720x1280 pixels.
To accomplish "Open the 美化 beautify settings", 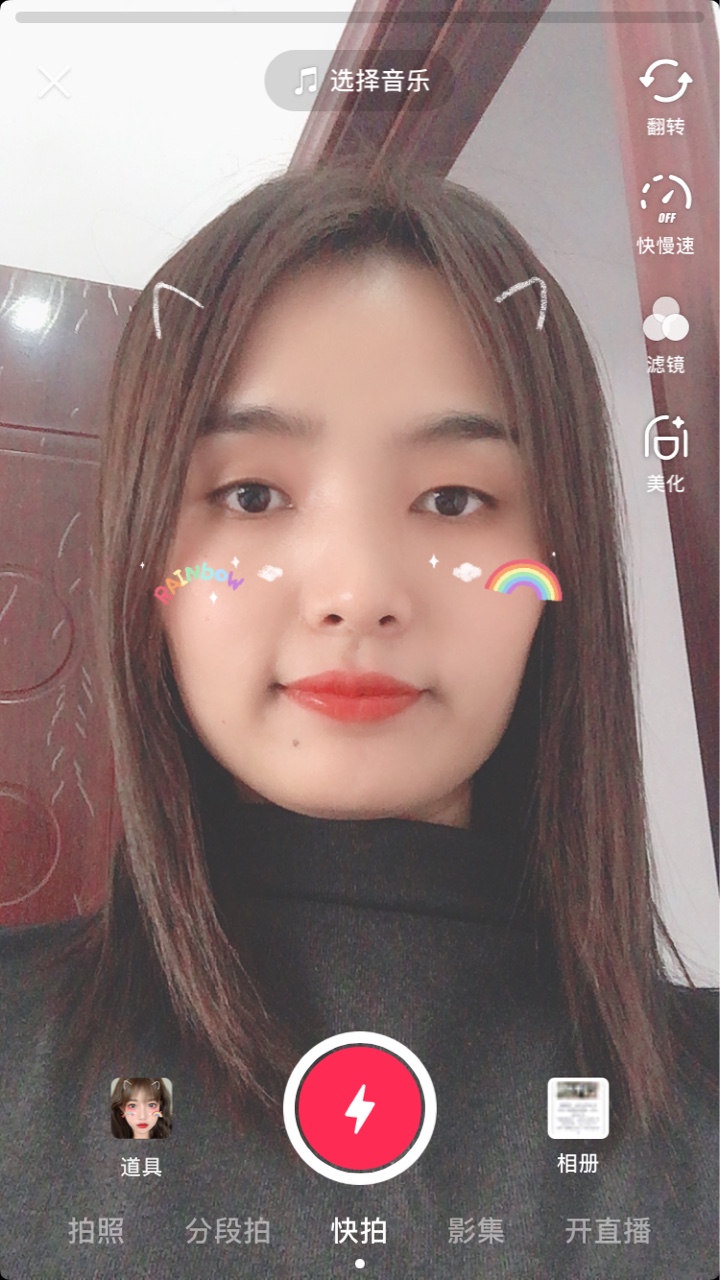I will [665, 452].
